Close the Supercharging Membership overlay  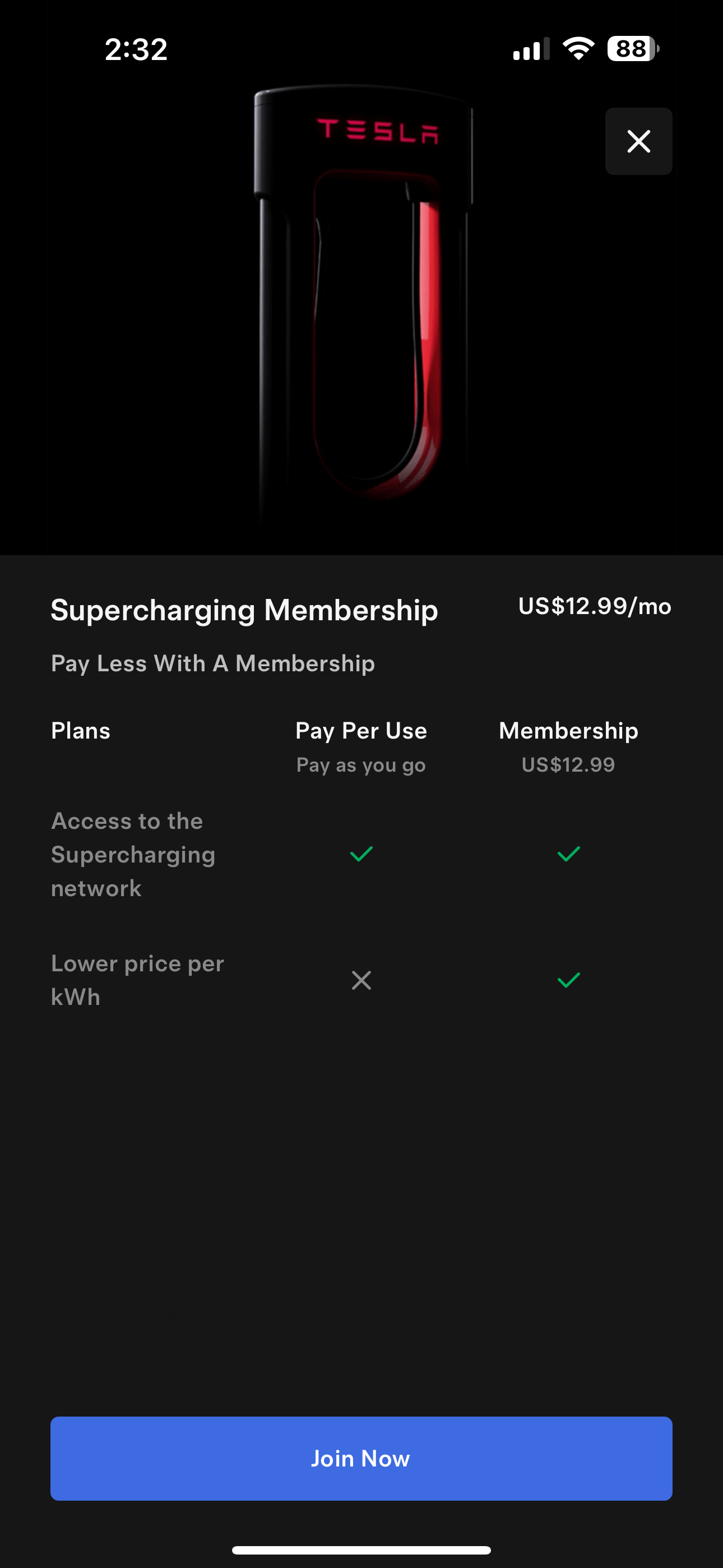click(x=638, y=141)
